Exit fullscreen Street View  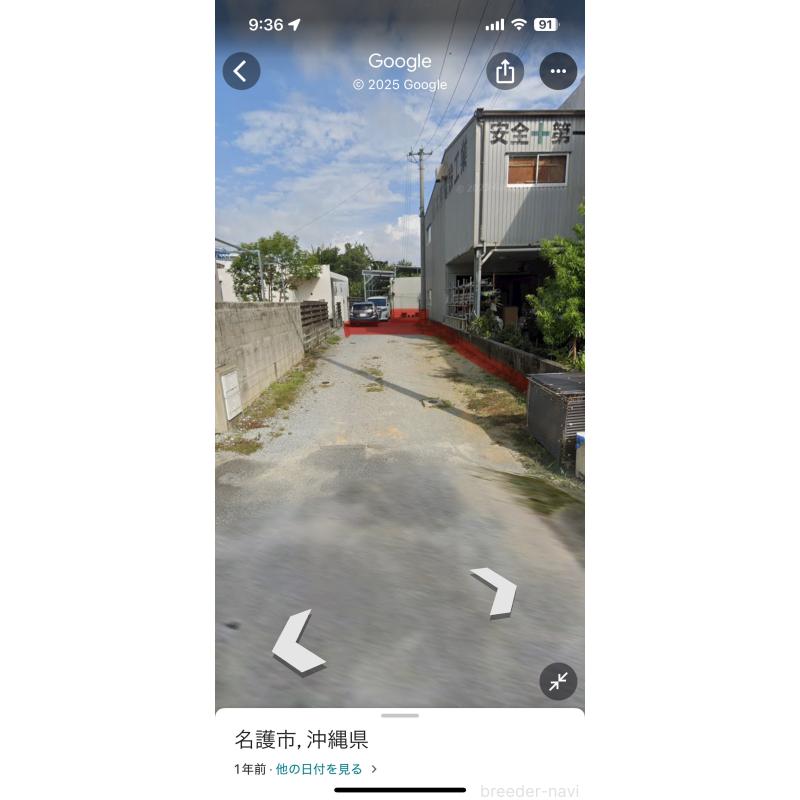coord(558,681)
